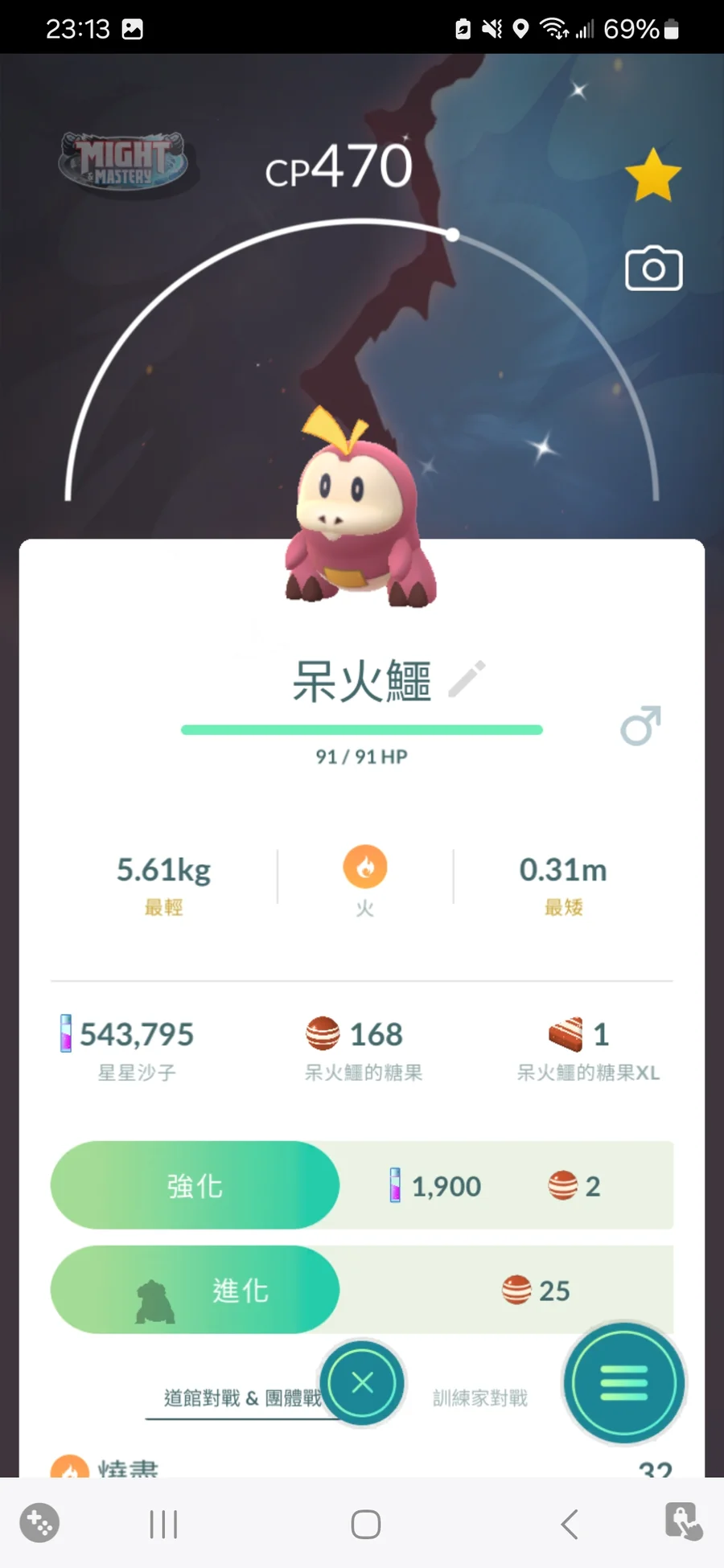Viewport: 724px width, 1568px height.
Task: Power up with the 強化 button
Action: click(195, 1185)
